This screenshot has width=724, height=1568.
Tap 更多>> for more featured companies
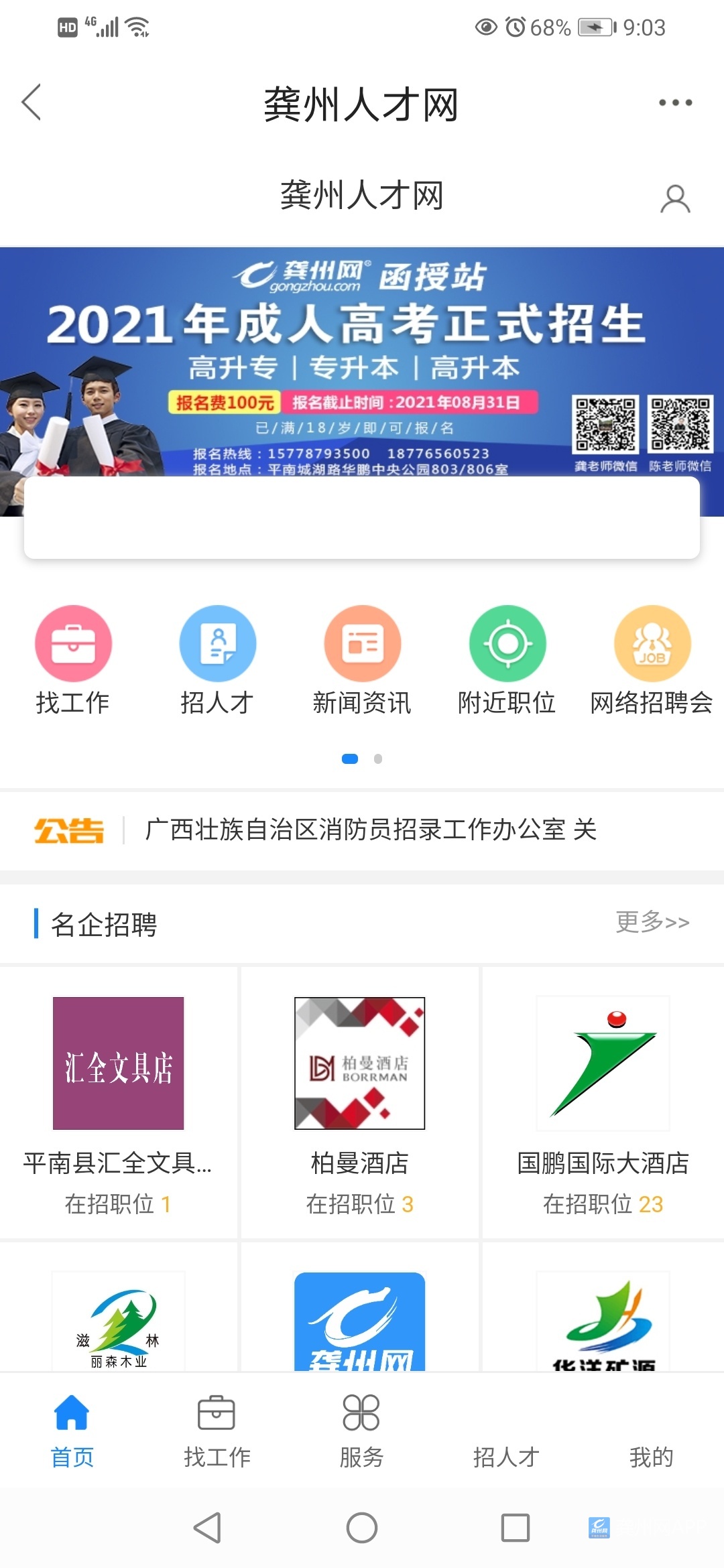pyautogui.click(x=652, y=922)
